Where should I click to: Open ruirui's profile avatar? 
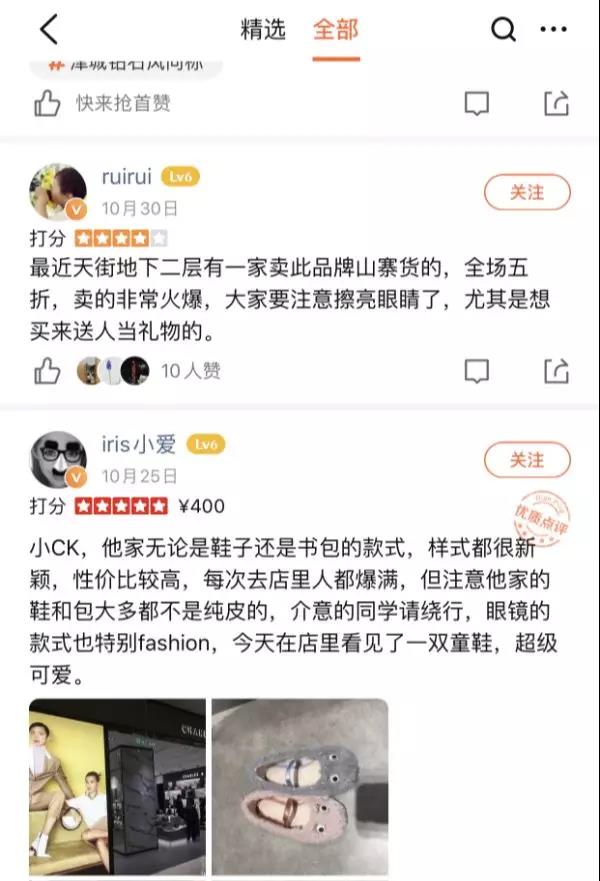click(58, 192)
